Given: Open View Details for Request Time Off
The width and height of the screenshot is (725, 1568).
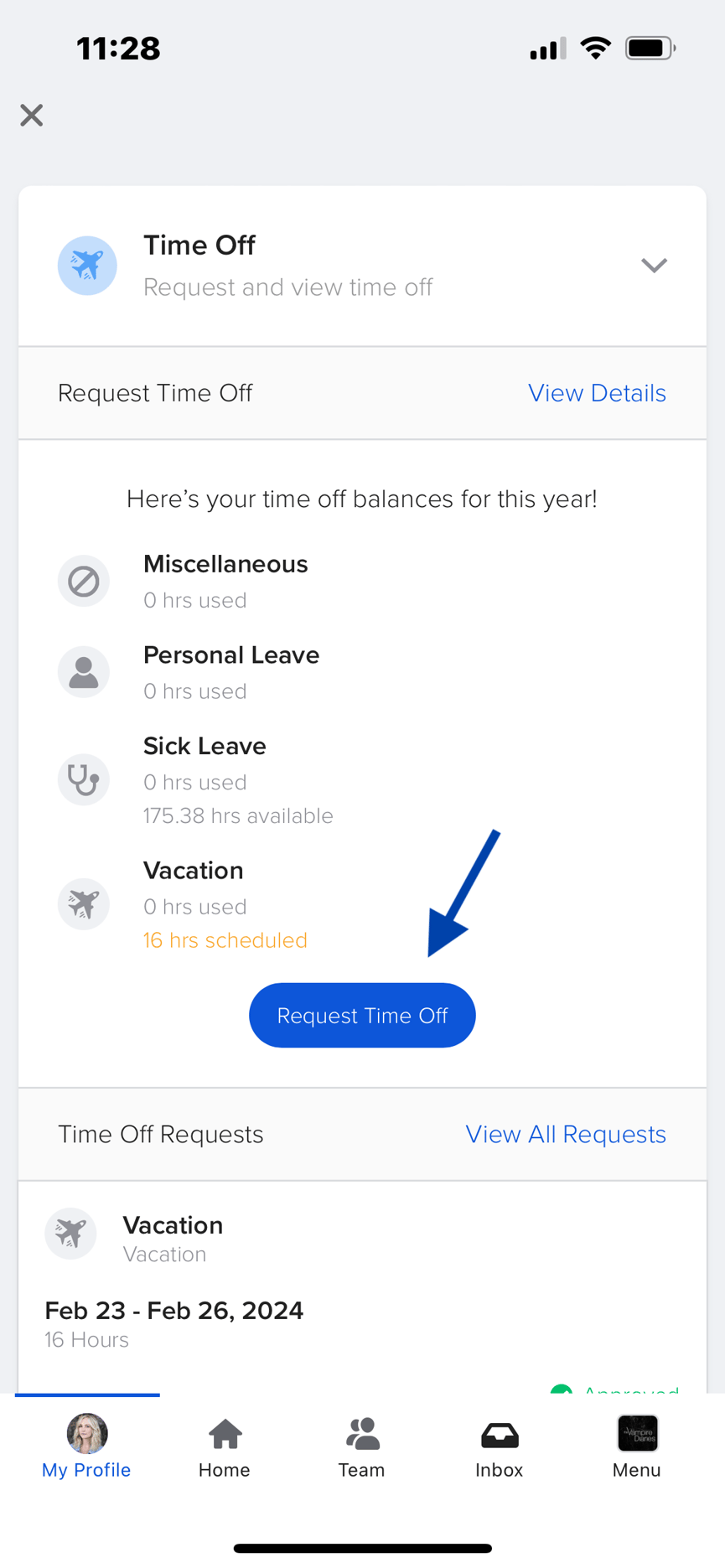Looking at the screenshot, I should pyautogui.click(x=597, y=392).
